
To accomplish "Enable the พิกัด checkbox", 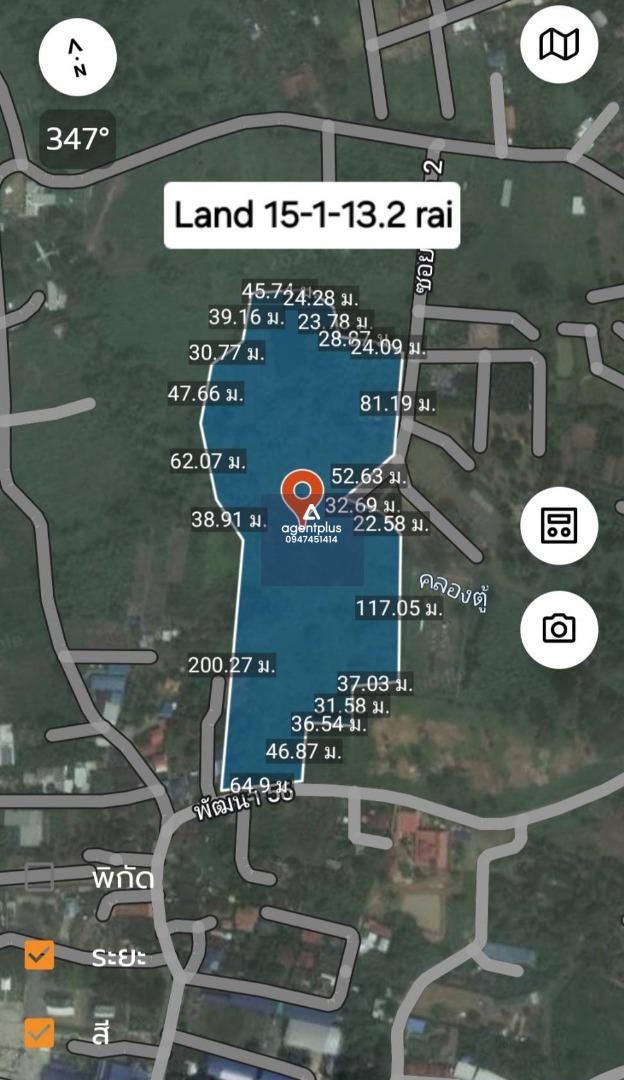I will pos(39,878).
